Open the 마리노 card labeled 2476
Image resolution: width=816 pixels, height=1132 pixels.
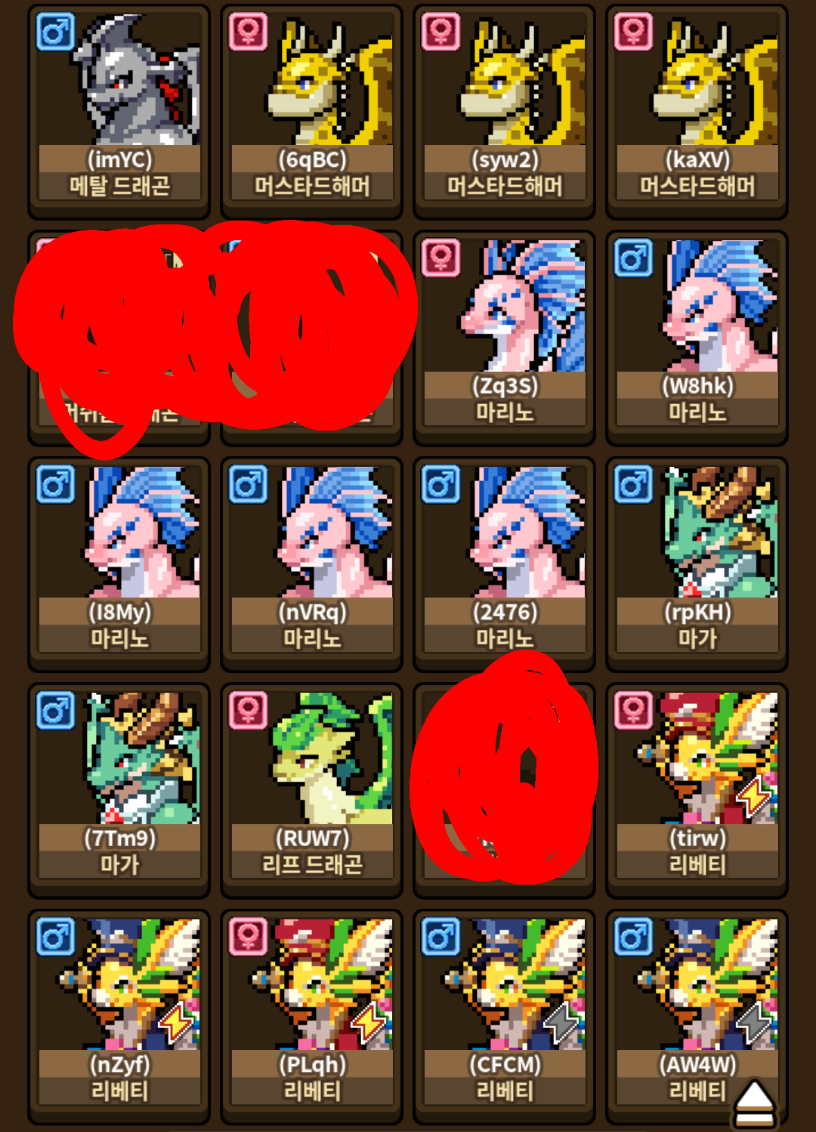point(504,564)
